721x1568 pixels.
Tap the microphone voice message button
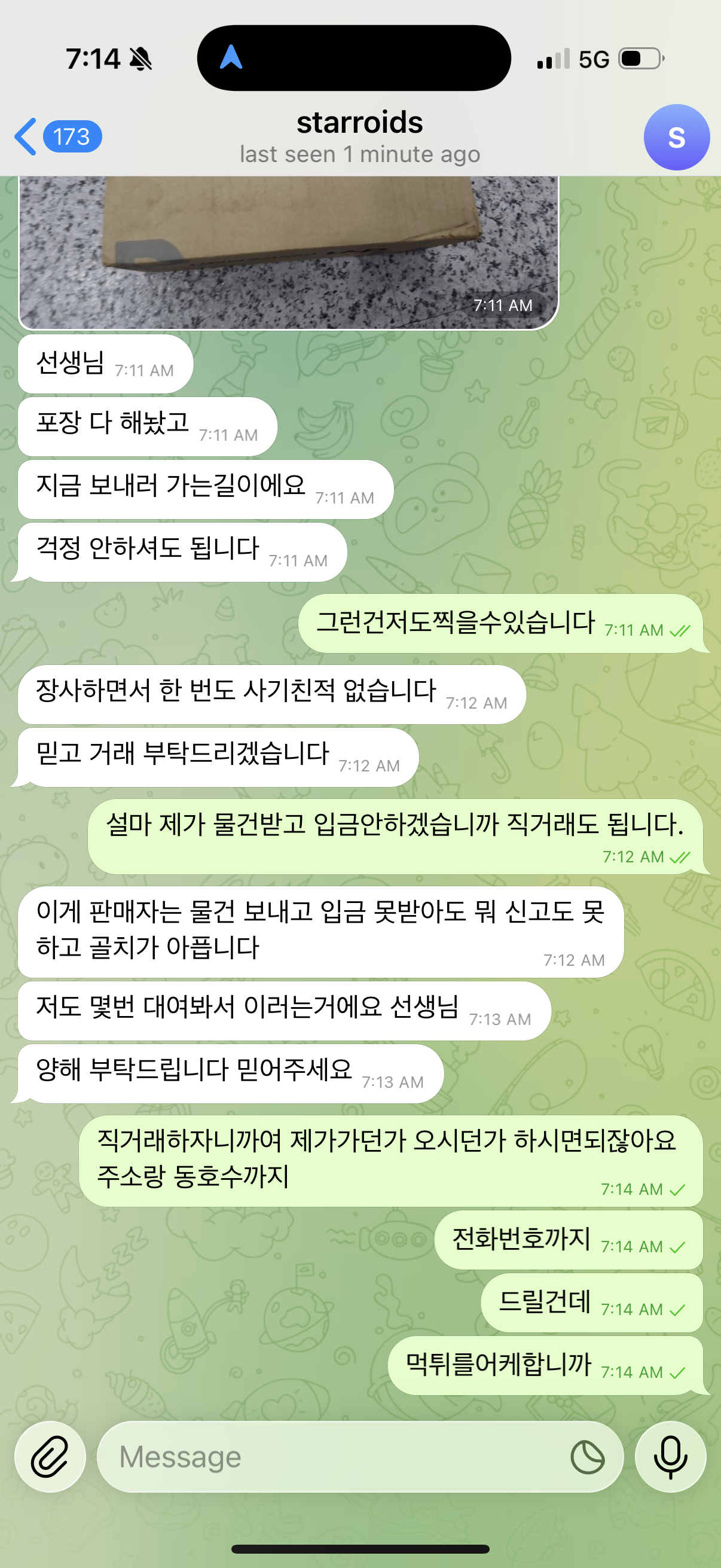[670, 1457]
